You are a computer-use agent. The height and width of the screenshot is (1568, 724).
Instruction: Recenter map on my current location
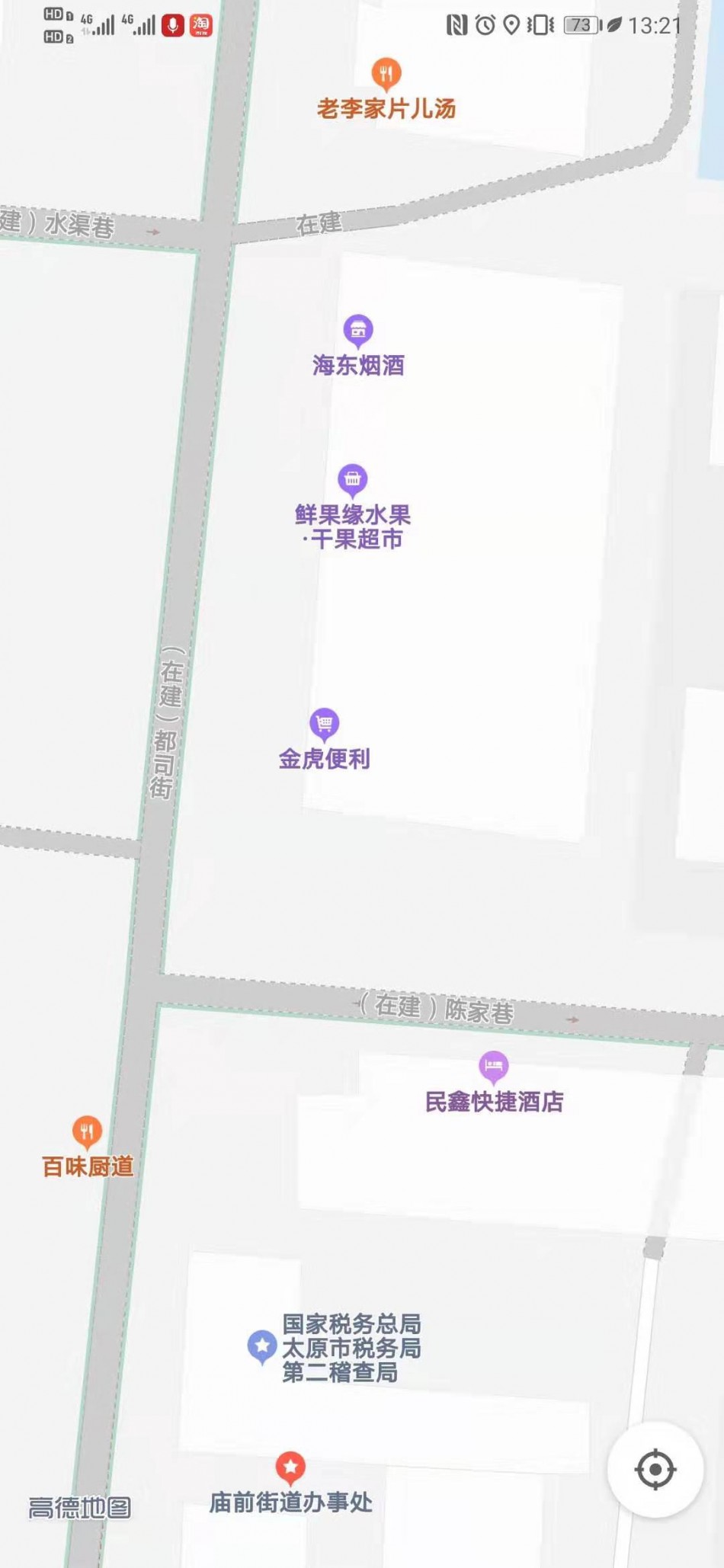[x=655, y=1469]
